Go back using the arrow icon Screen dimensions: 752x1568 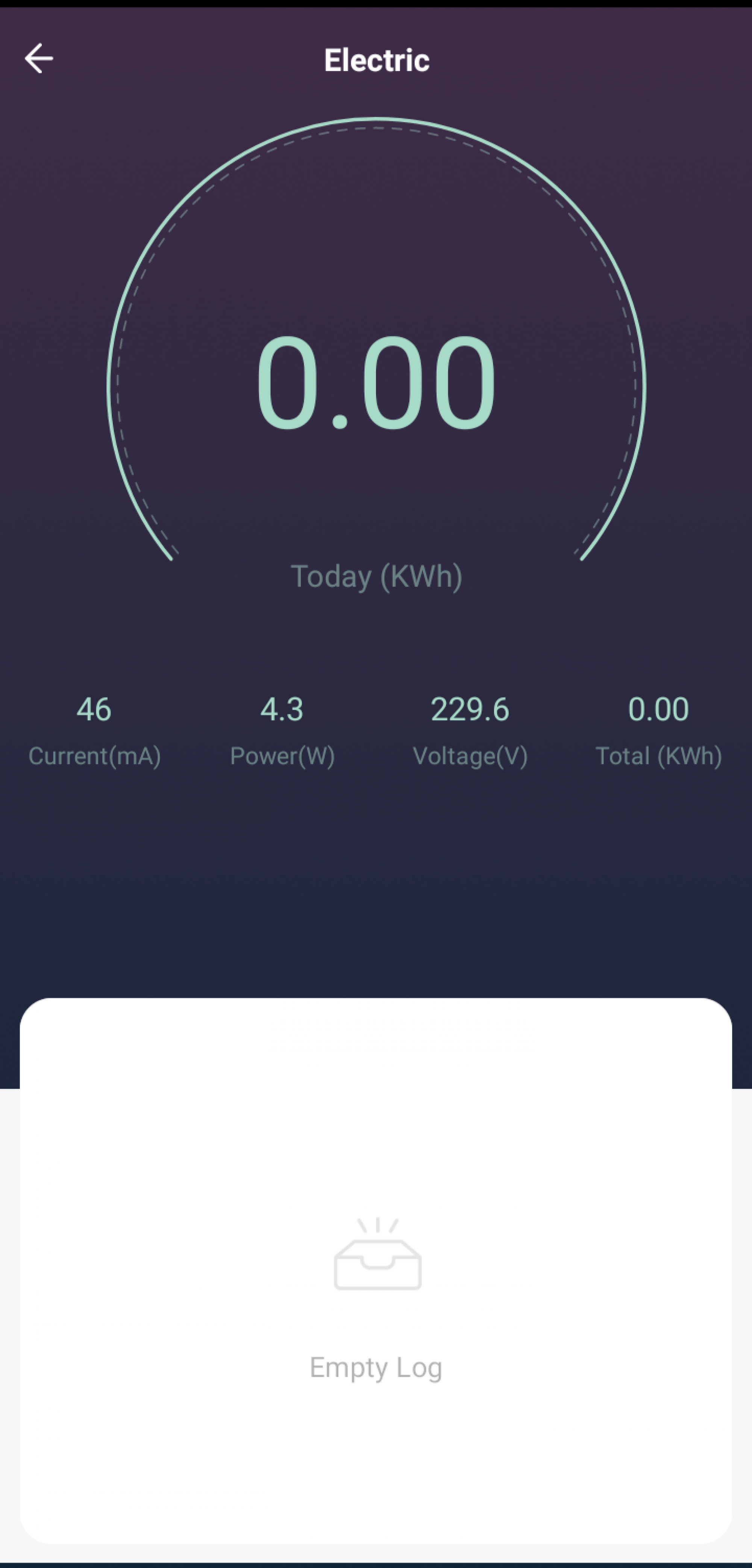pos(39,58)
